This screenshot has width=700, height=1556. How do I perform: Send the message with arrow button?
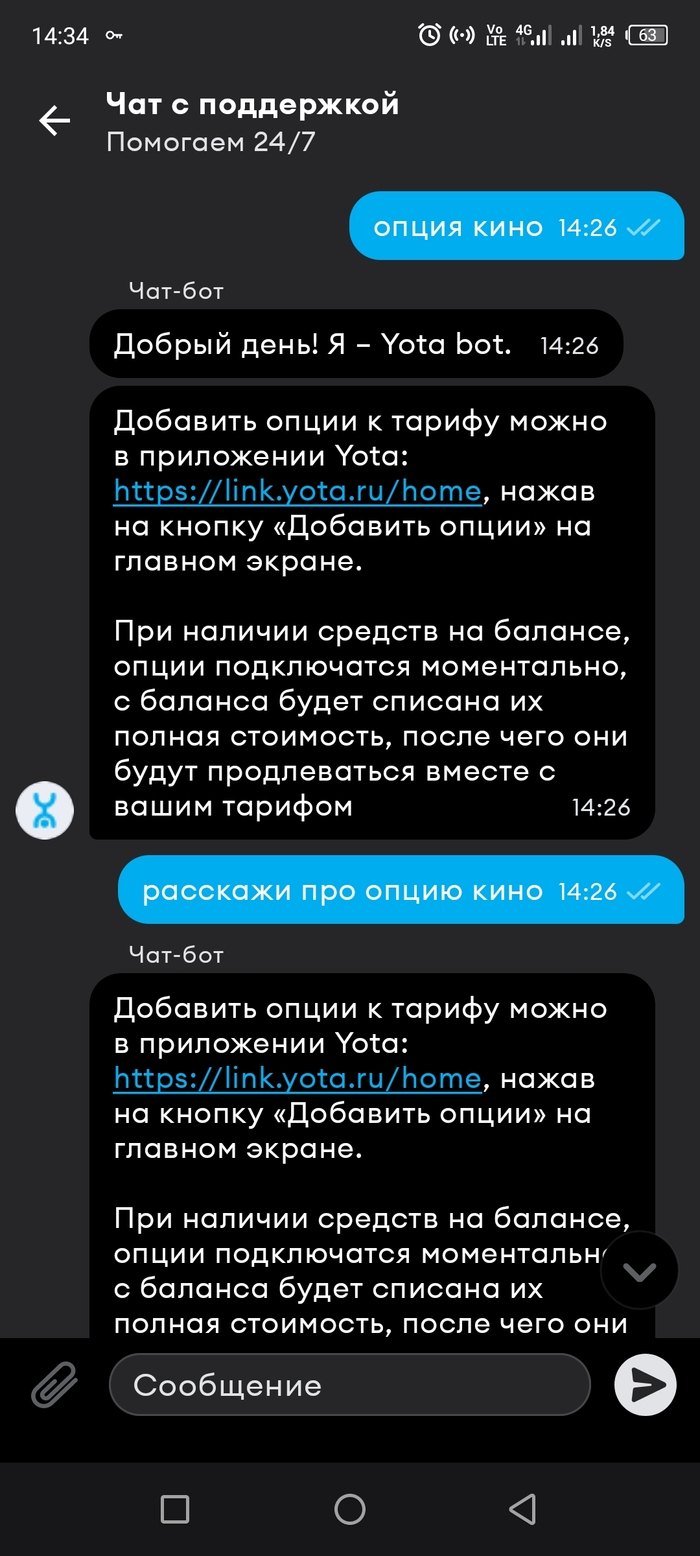coord(645,1385)
